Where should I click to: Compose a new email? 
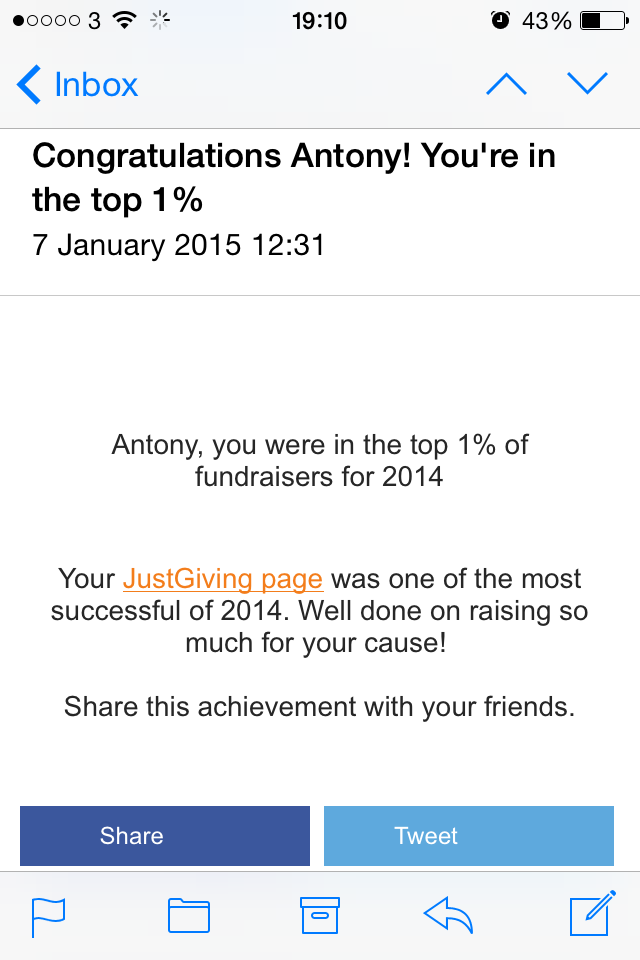coord(590,916)
